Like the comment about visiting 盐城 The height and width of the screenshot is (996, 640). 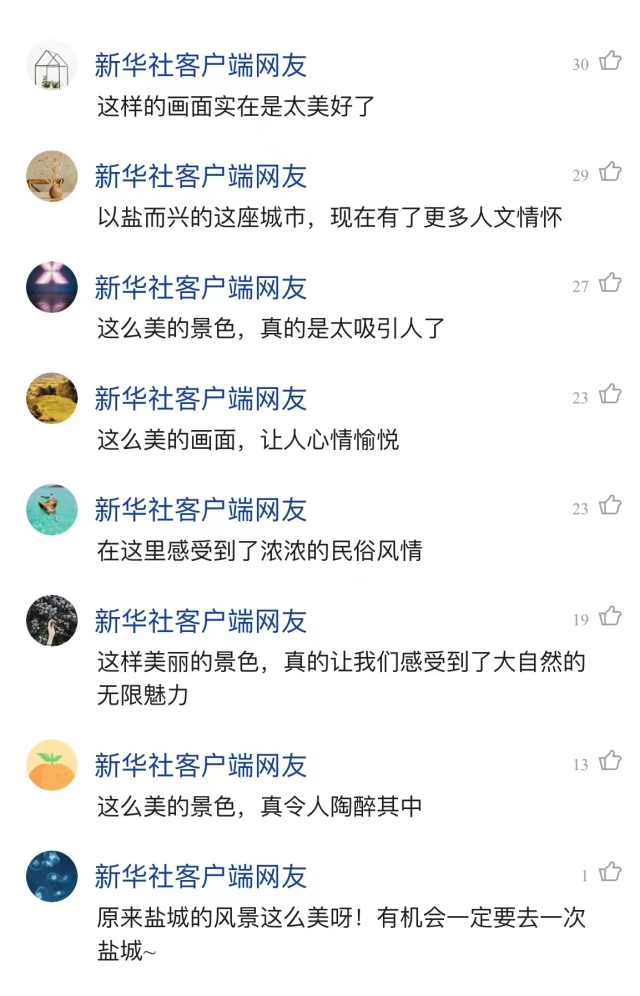tap(610, 873)
